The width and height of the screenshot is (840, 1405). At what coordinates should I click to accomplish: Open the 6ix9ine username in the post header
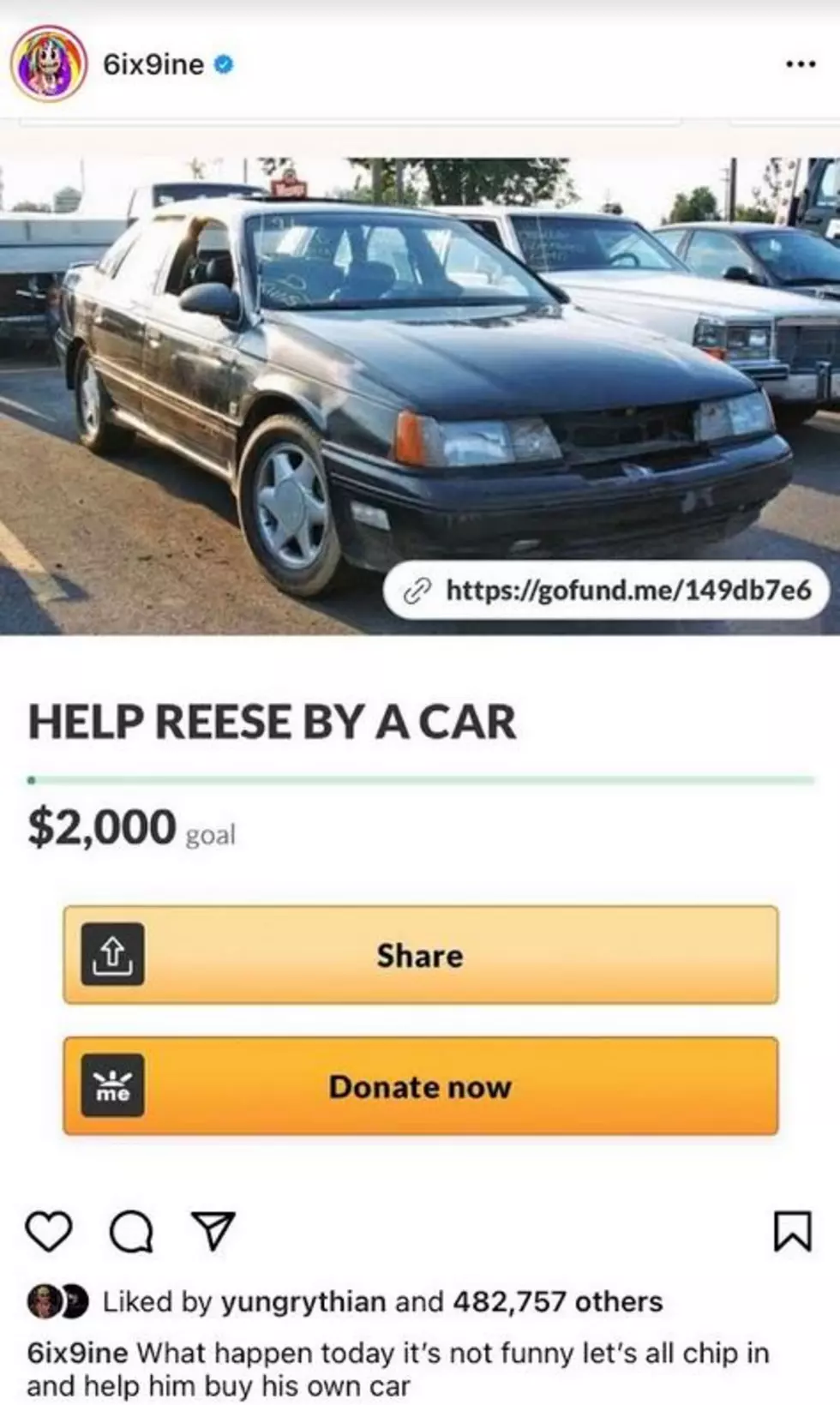pos(153,64)
